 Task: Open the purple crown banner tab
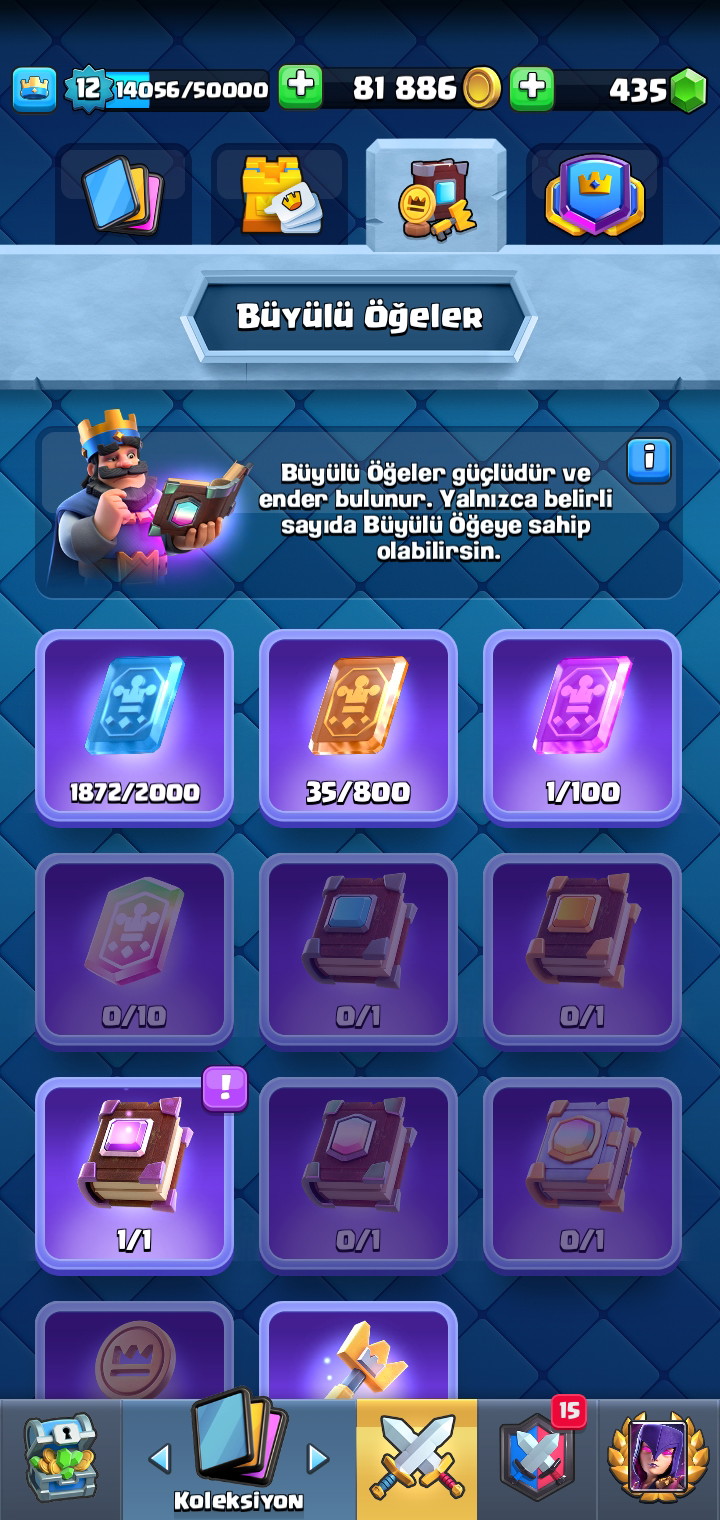coord(595,195)
